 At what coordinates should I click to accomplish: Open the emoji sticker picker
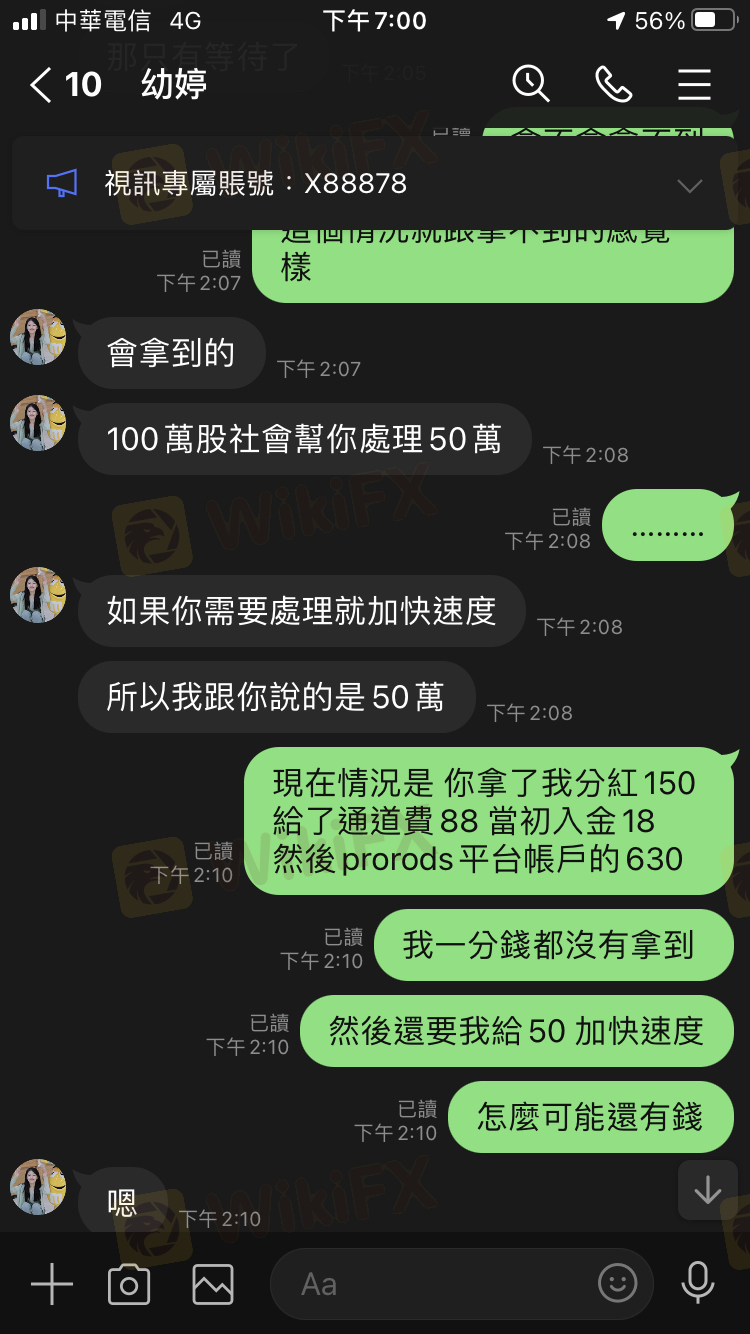[x=617, y=1283]
